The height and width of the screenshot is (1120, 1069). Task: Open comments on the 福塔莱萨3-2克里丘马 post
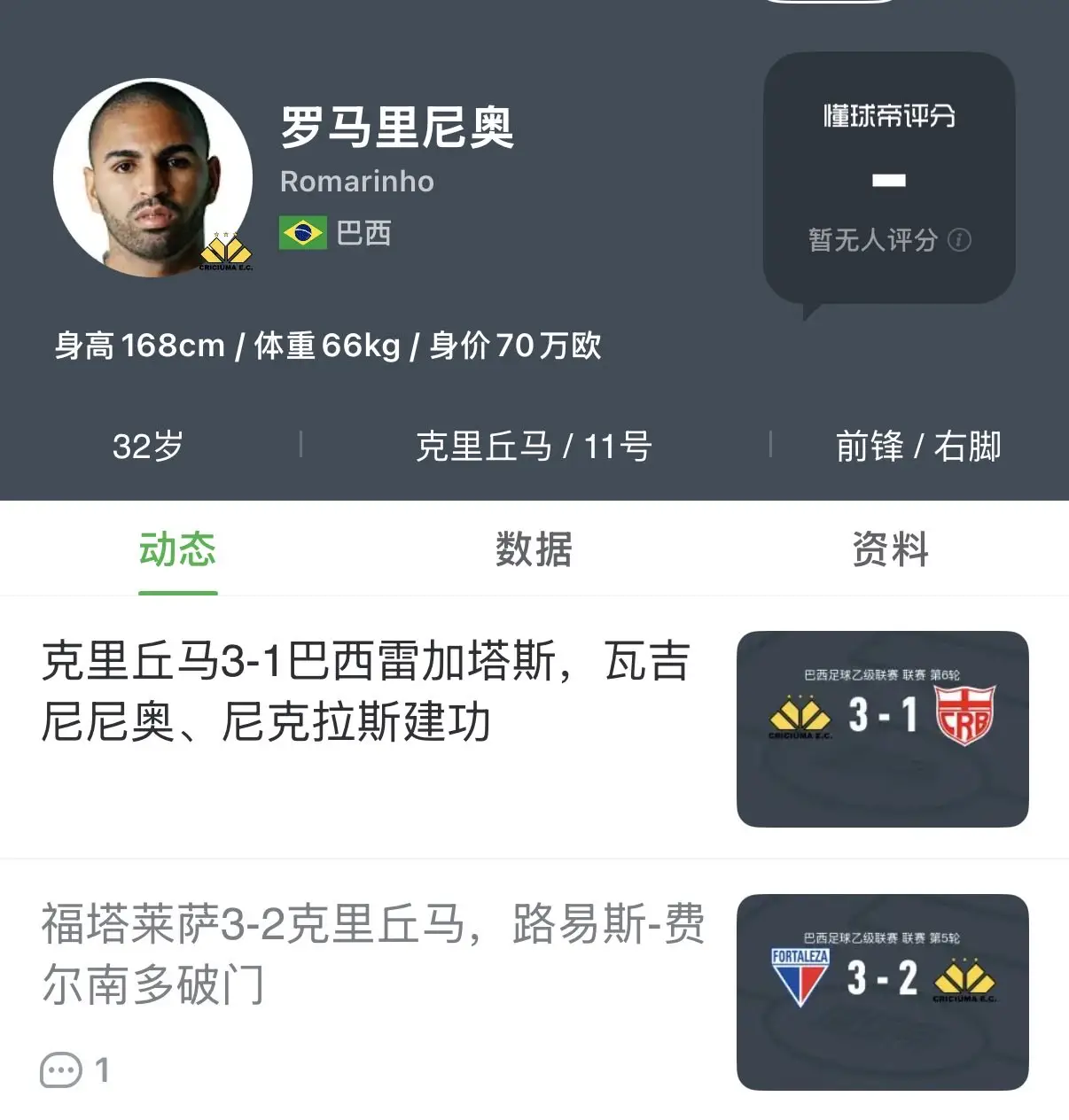(74, 1069)
